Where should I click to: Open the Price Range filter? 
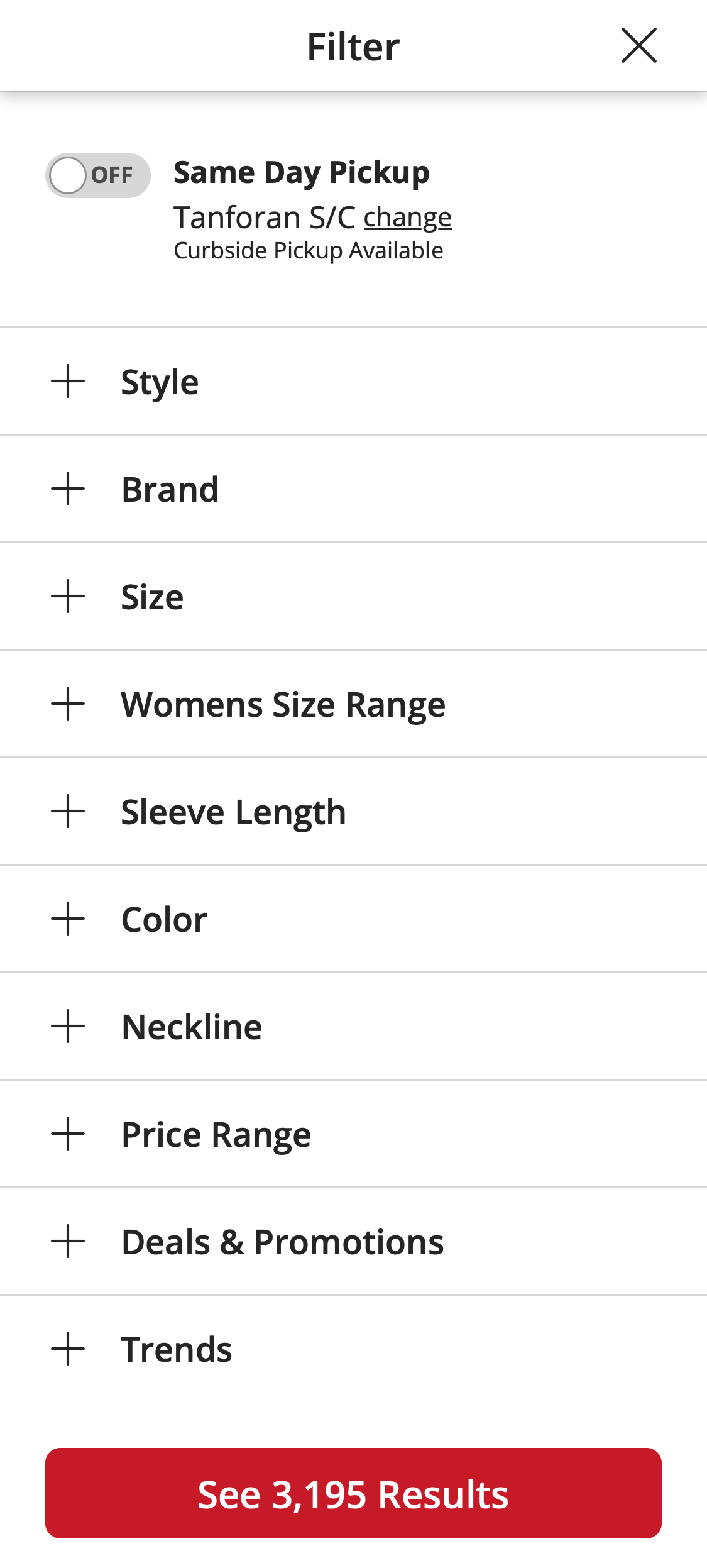coord(216,1134)
